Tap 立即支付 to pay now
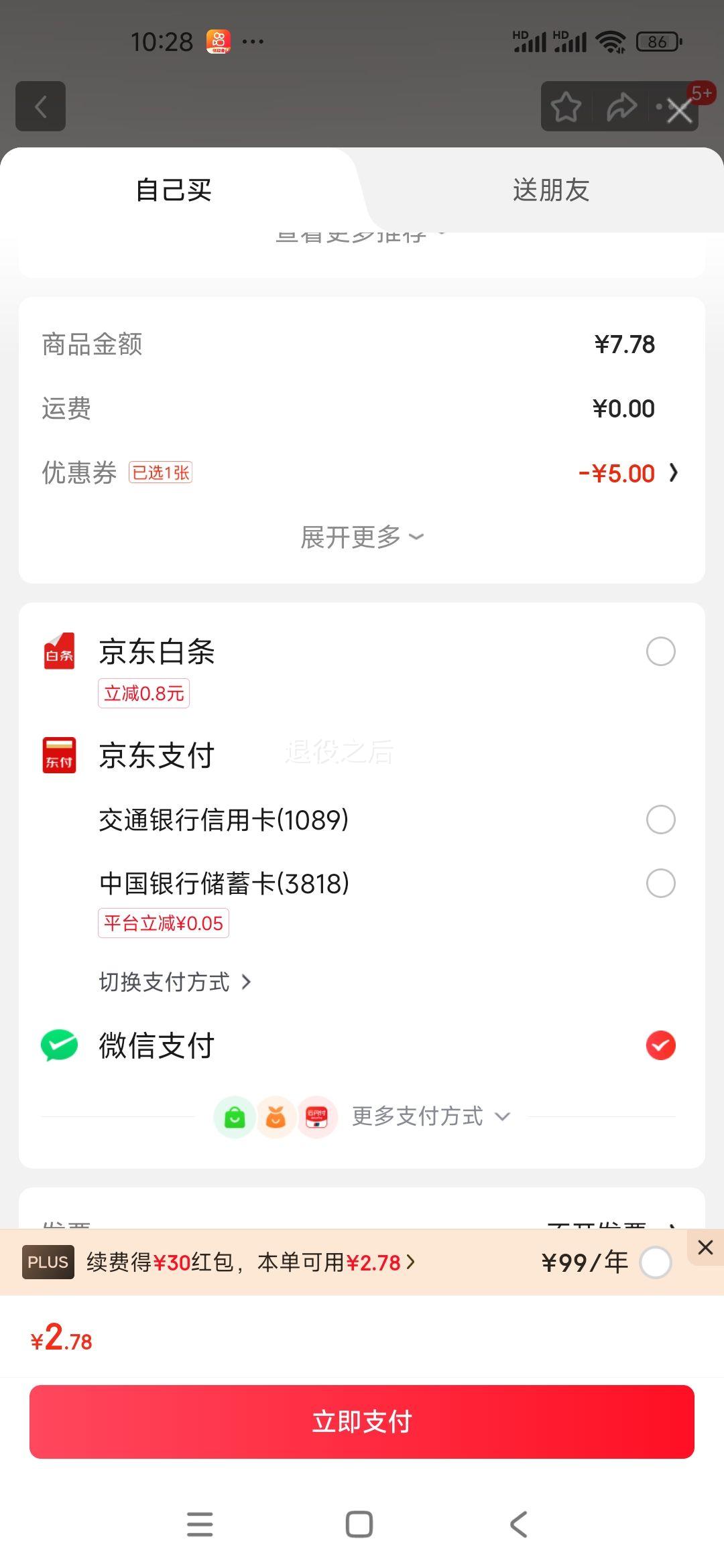This screenshot has width=724, height=1568. pyautogui.click(x=362, y=1421)
